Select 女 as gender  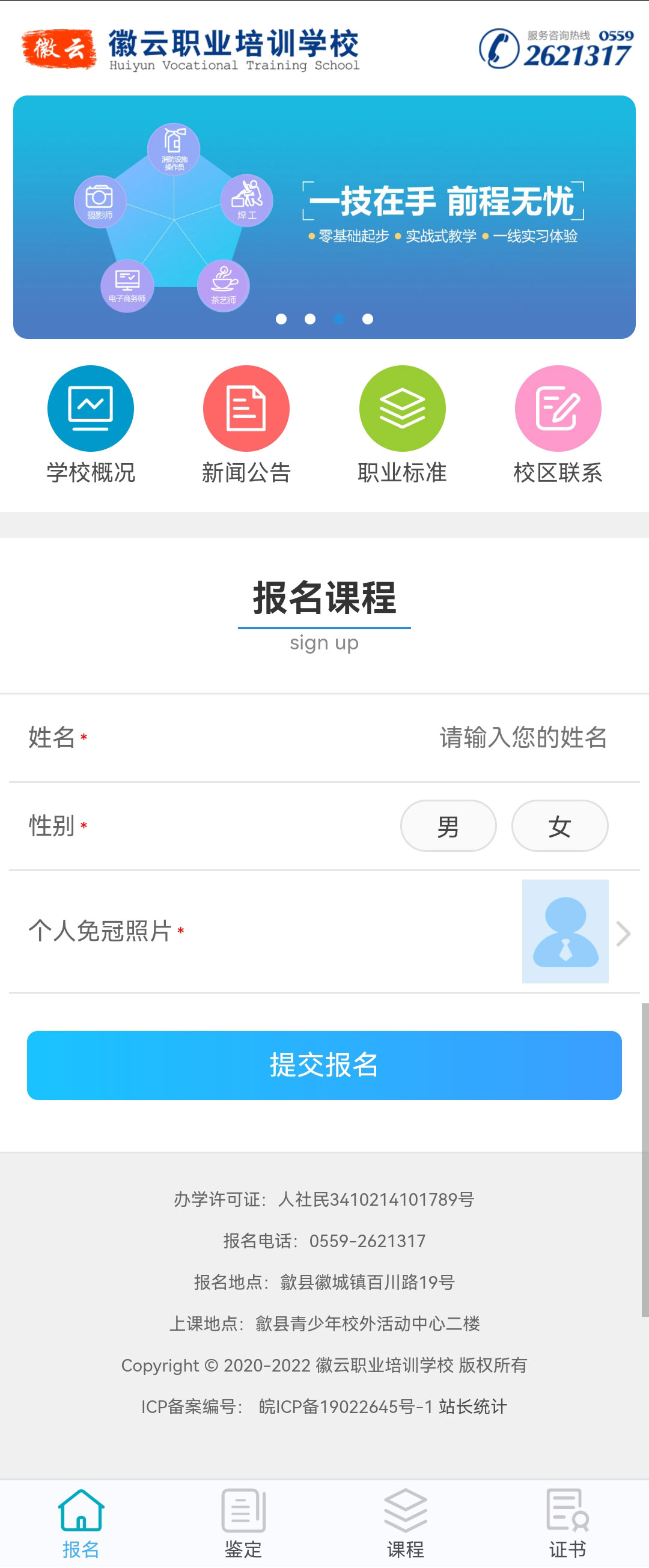(x=559, y=825)
